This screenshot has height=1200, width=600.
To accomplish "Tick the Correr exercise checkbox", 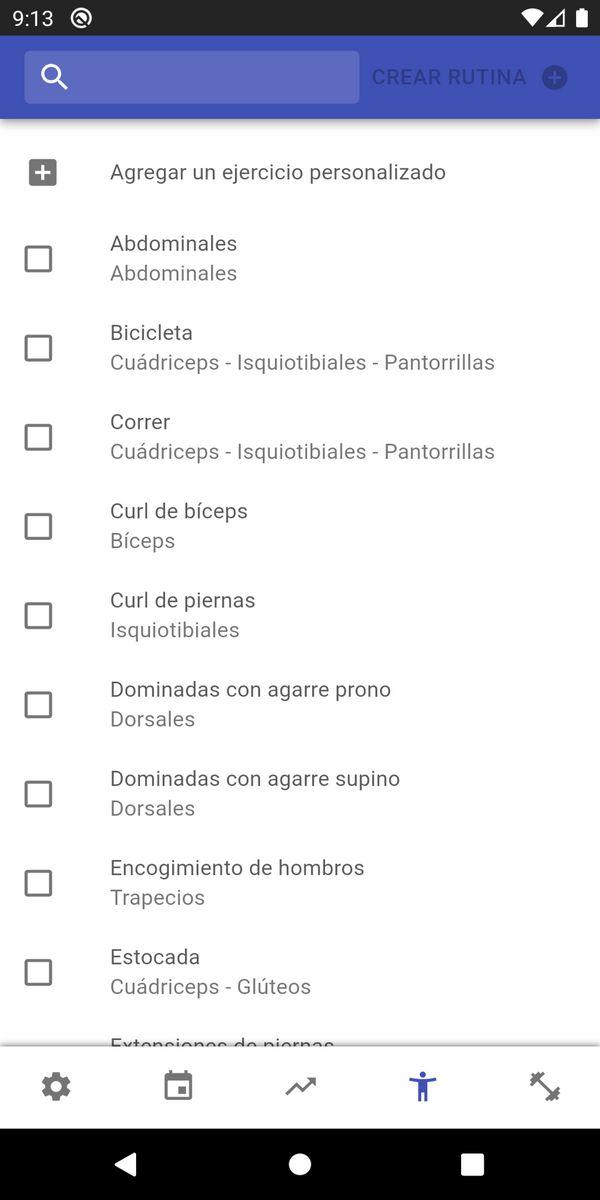I will [x=38, y=437].
